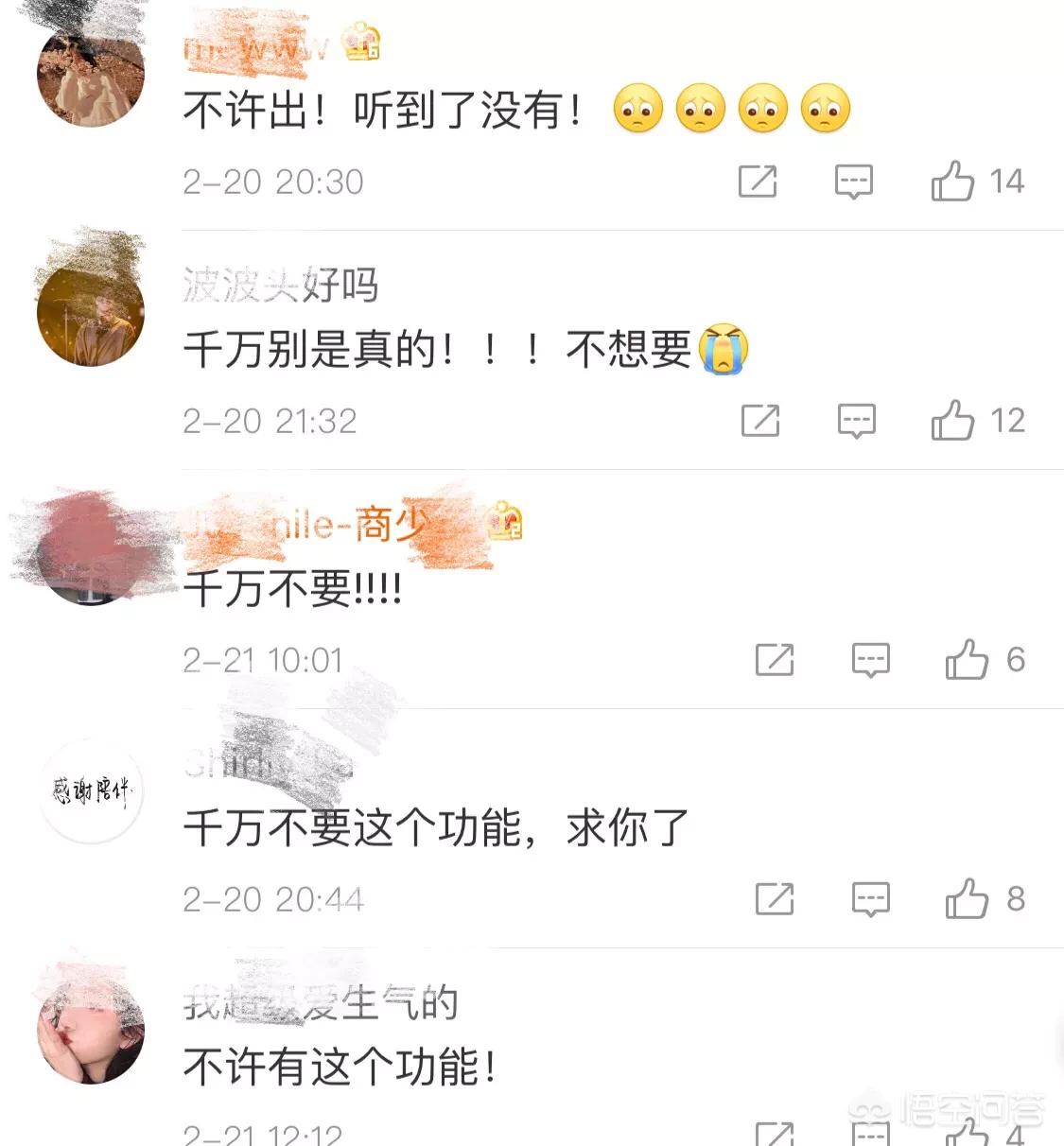Like the comment "千万别是真的！！！不想要"
The image size is (1064, 1146).
[x=952, y=420]
